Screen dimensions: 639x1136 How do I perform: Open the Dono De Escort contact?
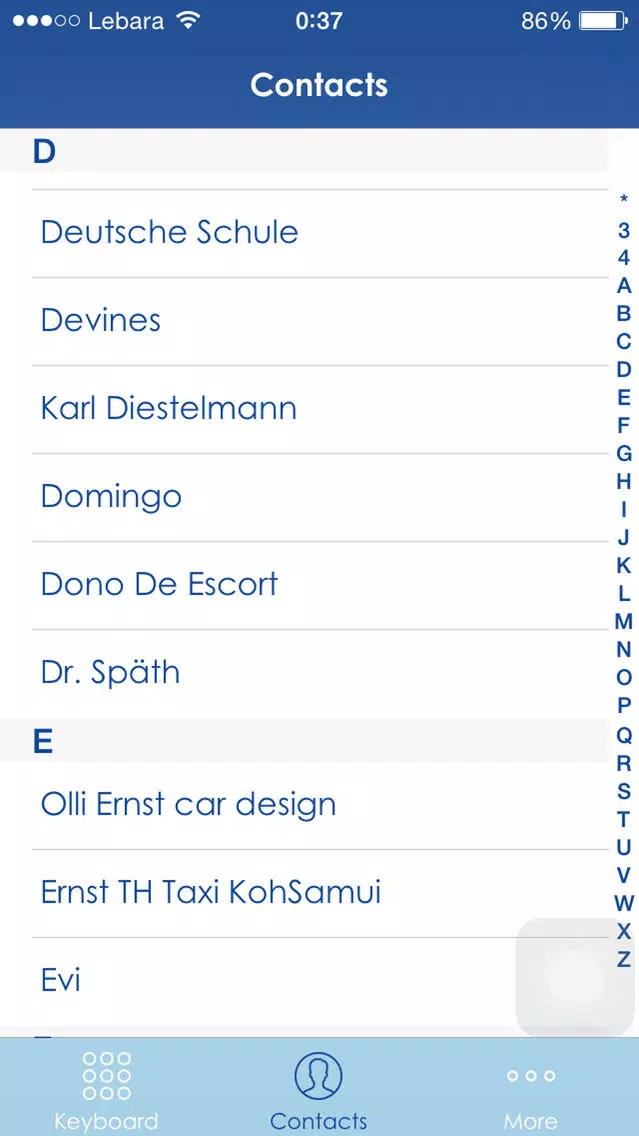[320, 585]
